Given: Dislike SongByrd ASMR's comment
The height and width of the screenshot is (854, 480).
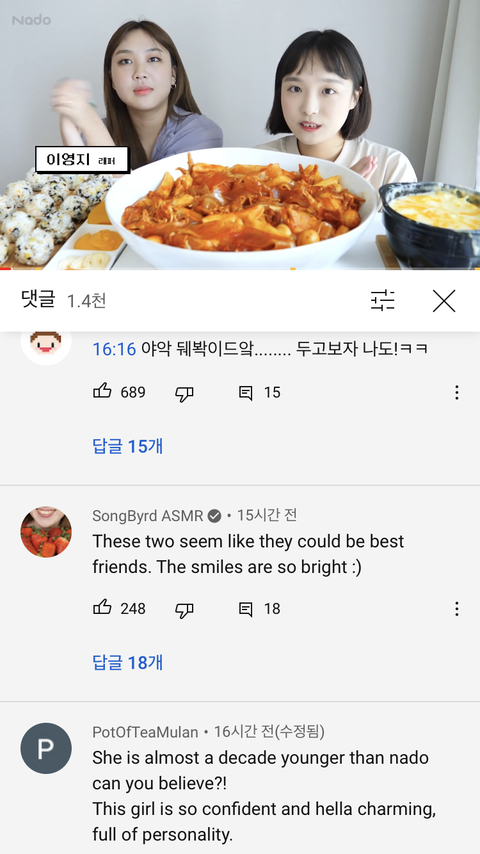Looking at the screenshot, I should click(184, 609).
